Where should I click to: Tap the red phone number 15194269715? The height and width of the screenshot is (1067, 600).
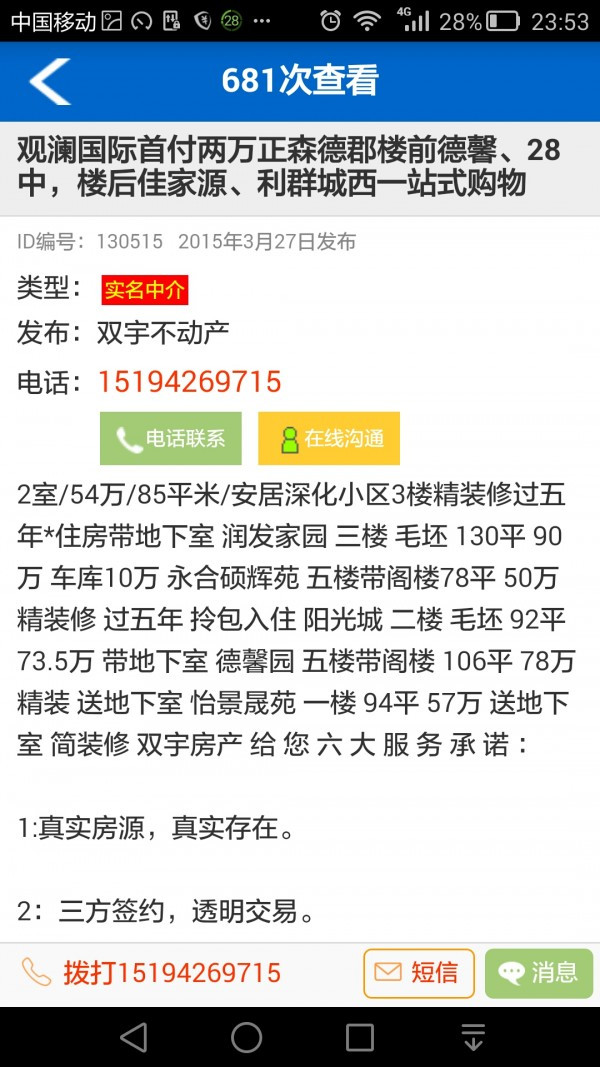point(189,382)
